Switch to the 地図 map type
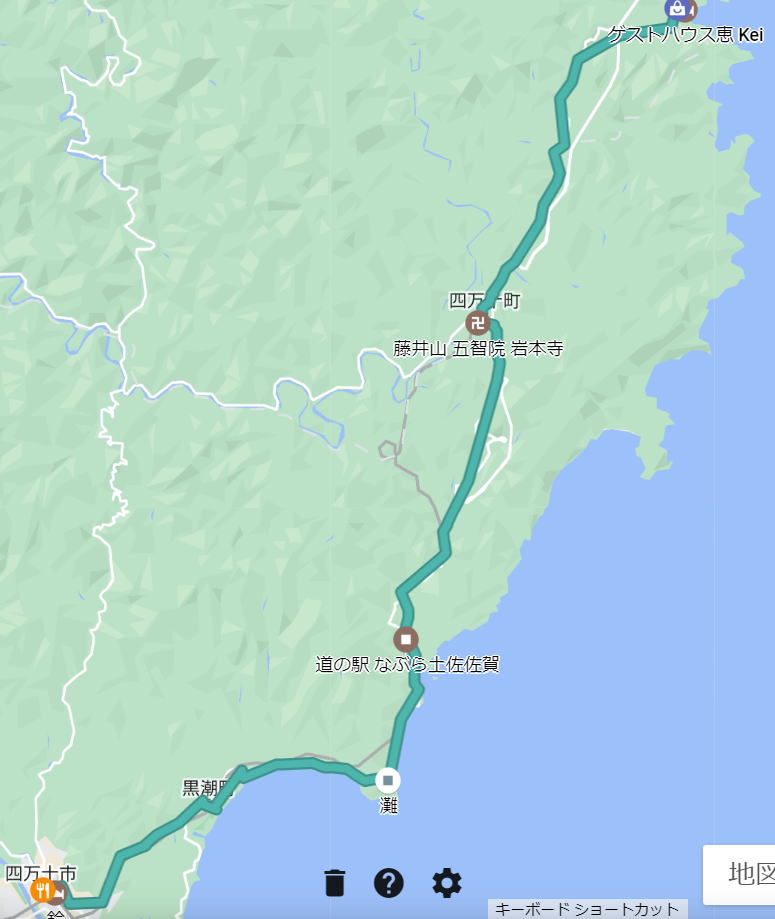Image resolution: width=775 pixels, height=919 pixels. [x=748, y=874]
